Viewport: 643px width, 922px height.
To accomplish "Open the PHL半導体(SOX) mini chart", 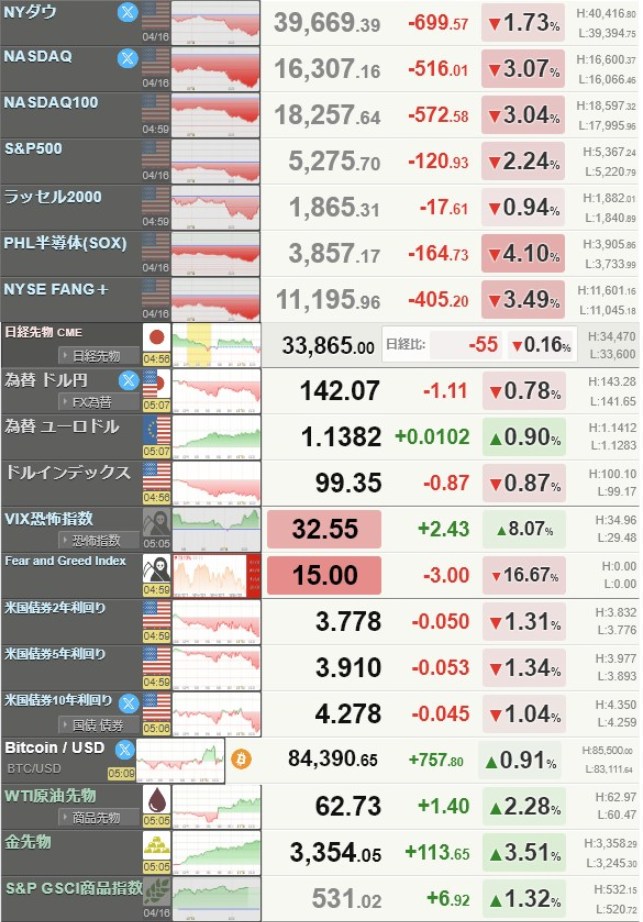I will [x=215, y=253].
